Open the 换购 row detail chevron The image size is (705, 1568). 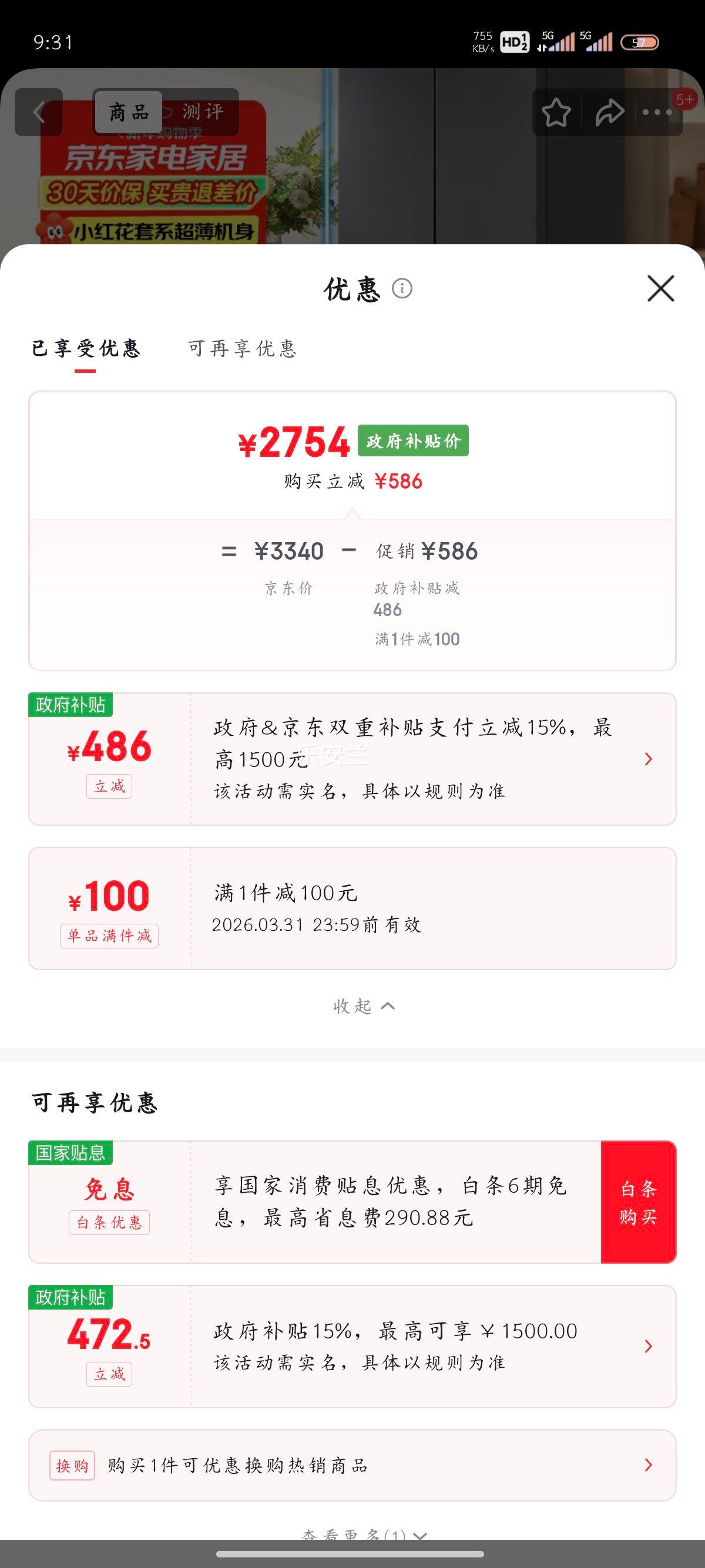pos(647,1466)
